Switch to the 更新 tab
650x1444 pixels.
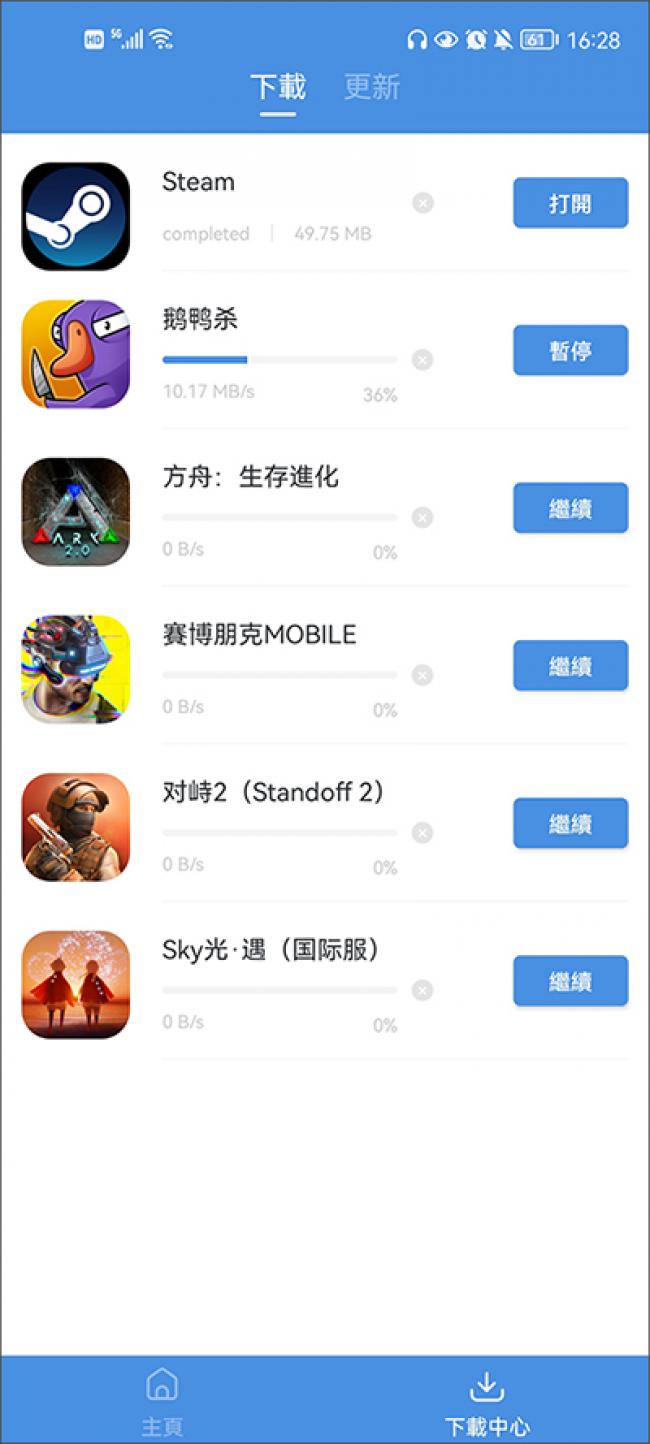pos(372,87)
